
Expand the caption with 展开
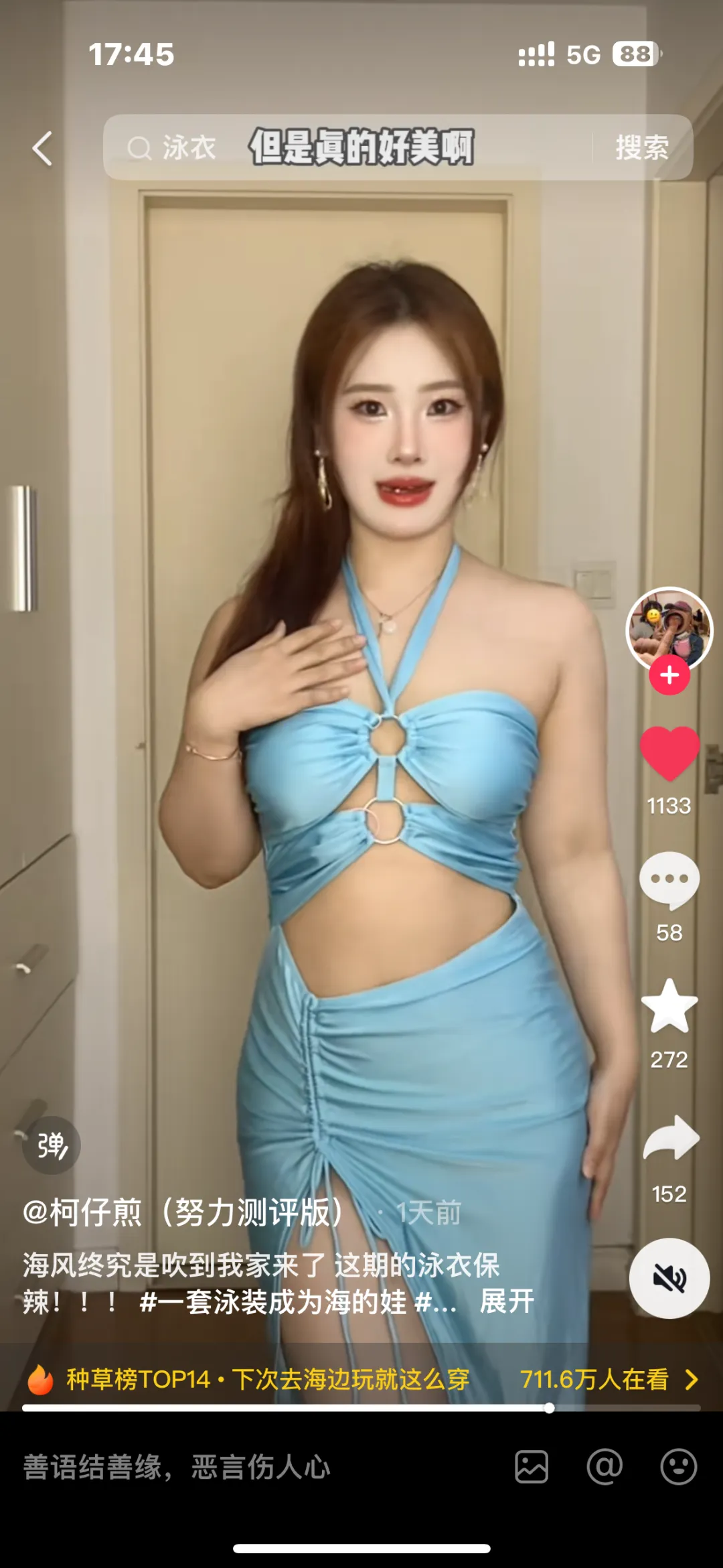point(507,1301)
